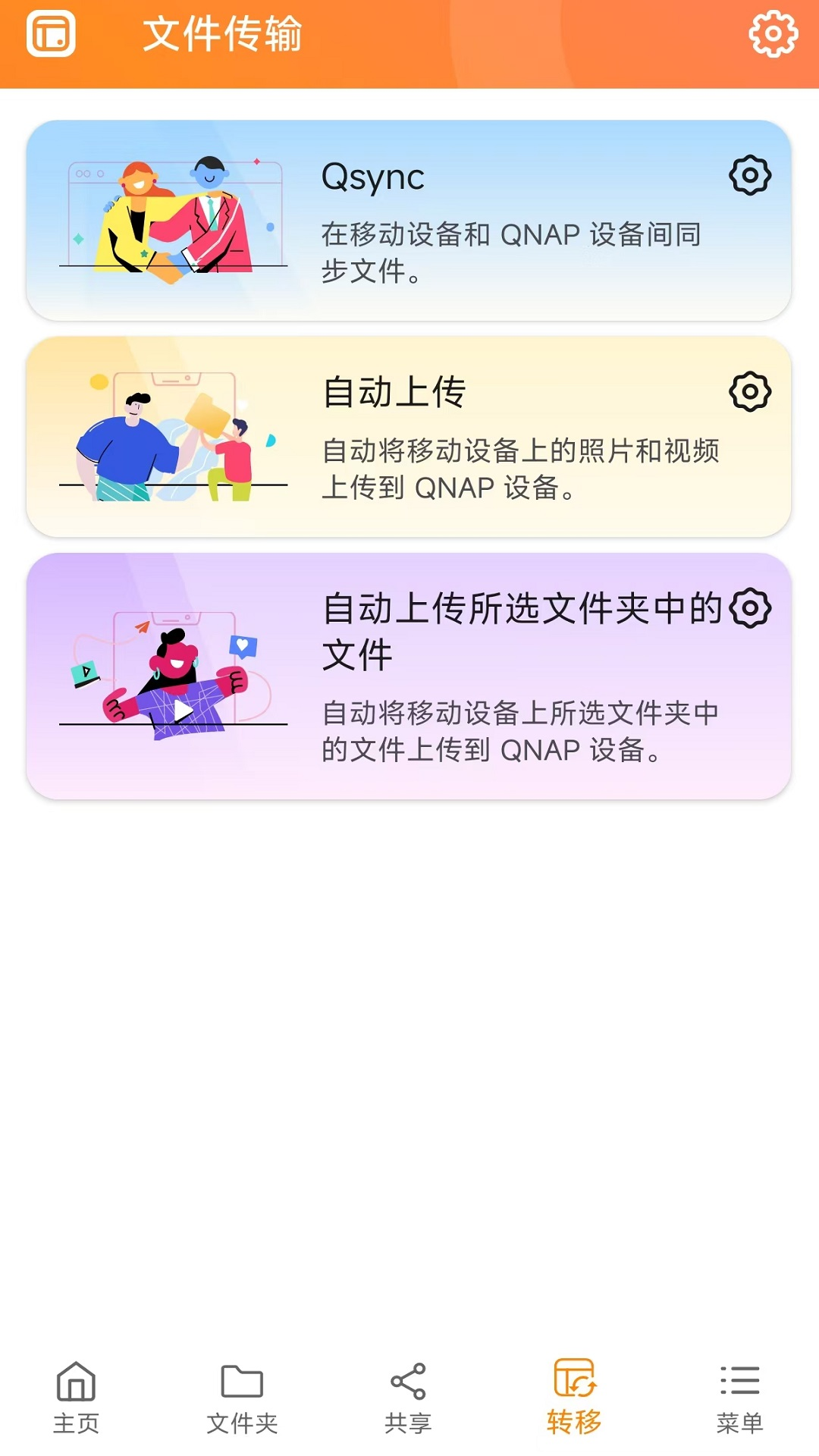Open the 自动上传所选文件夹中的文件 card
The image size is (819, 1456).
409,675
